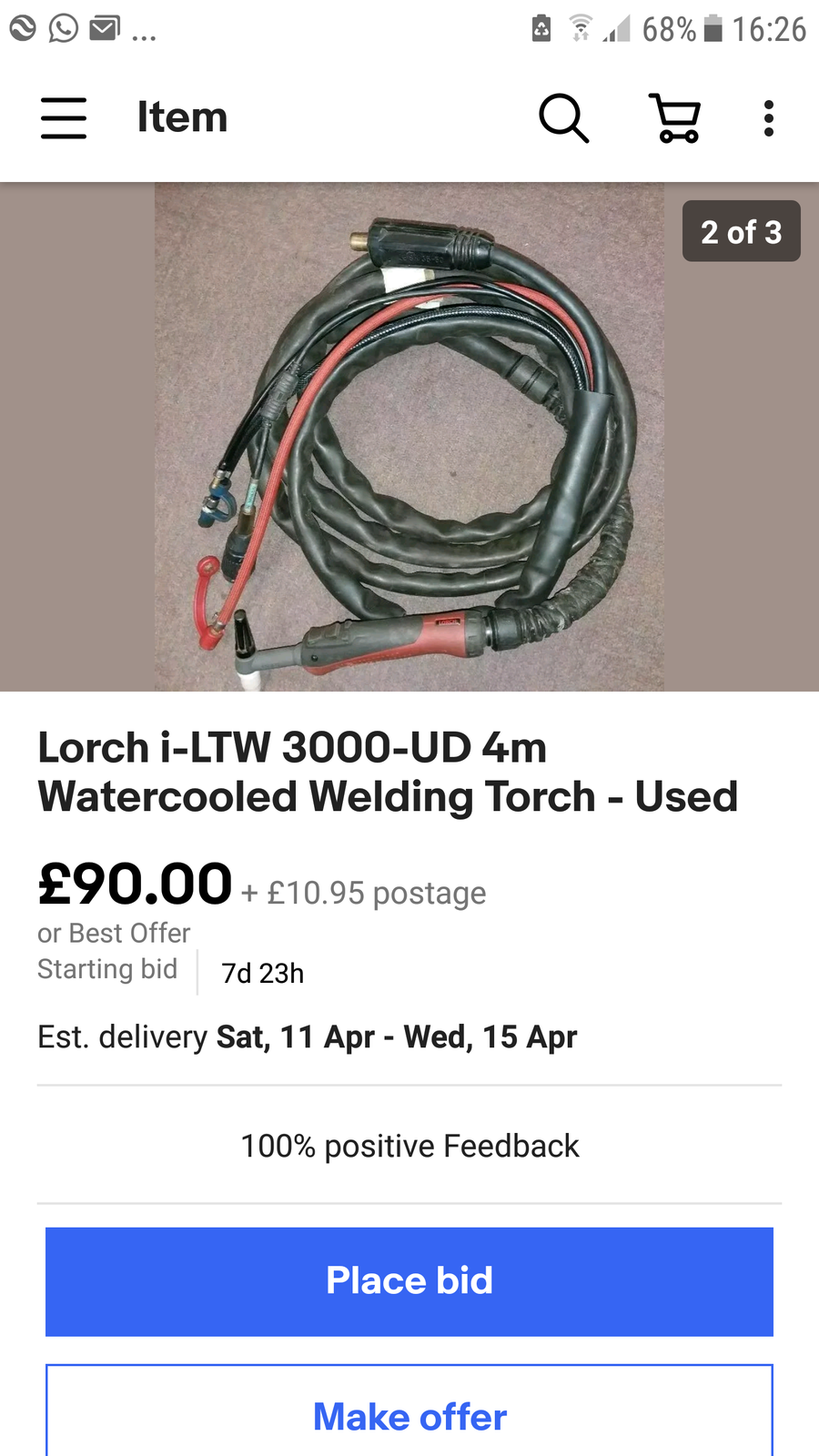Open the 100% positive Feedback row

409,1146
